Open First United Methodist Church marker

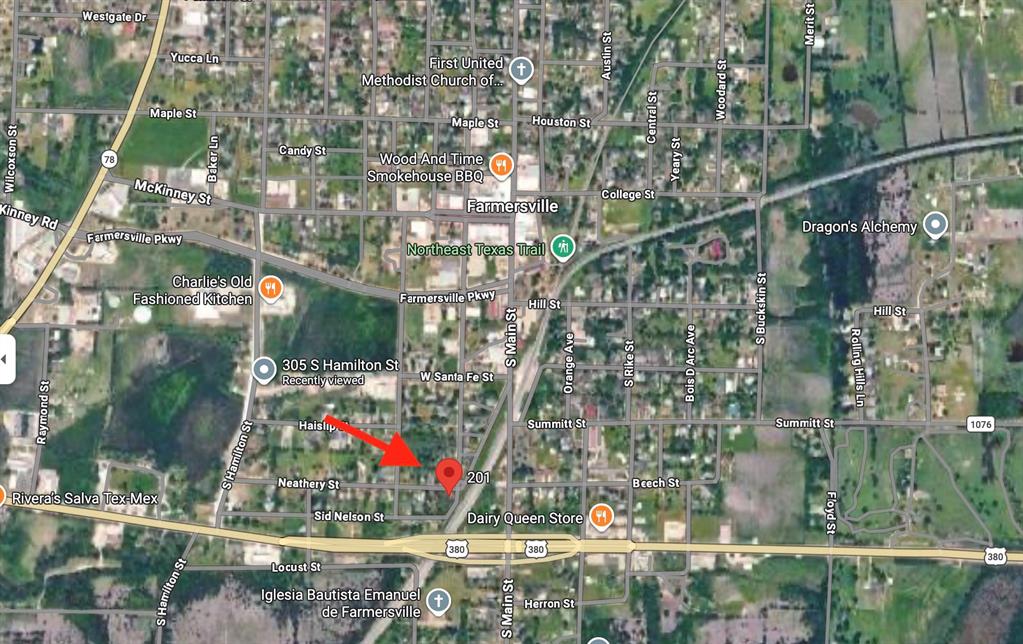[521, 71]
